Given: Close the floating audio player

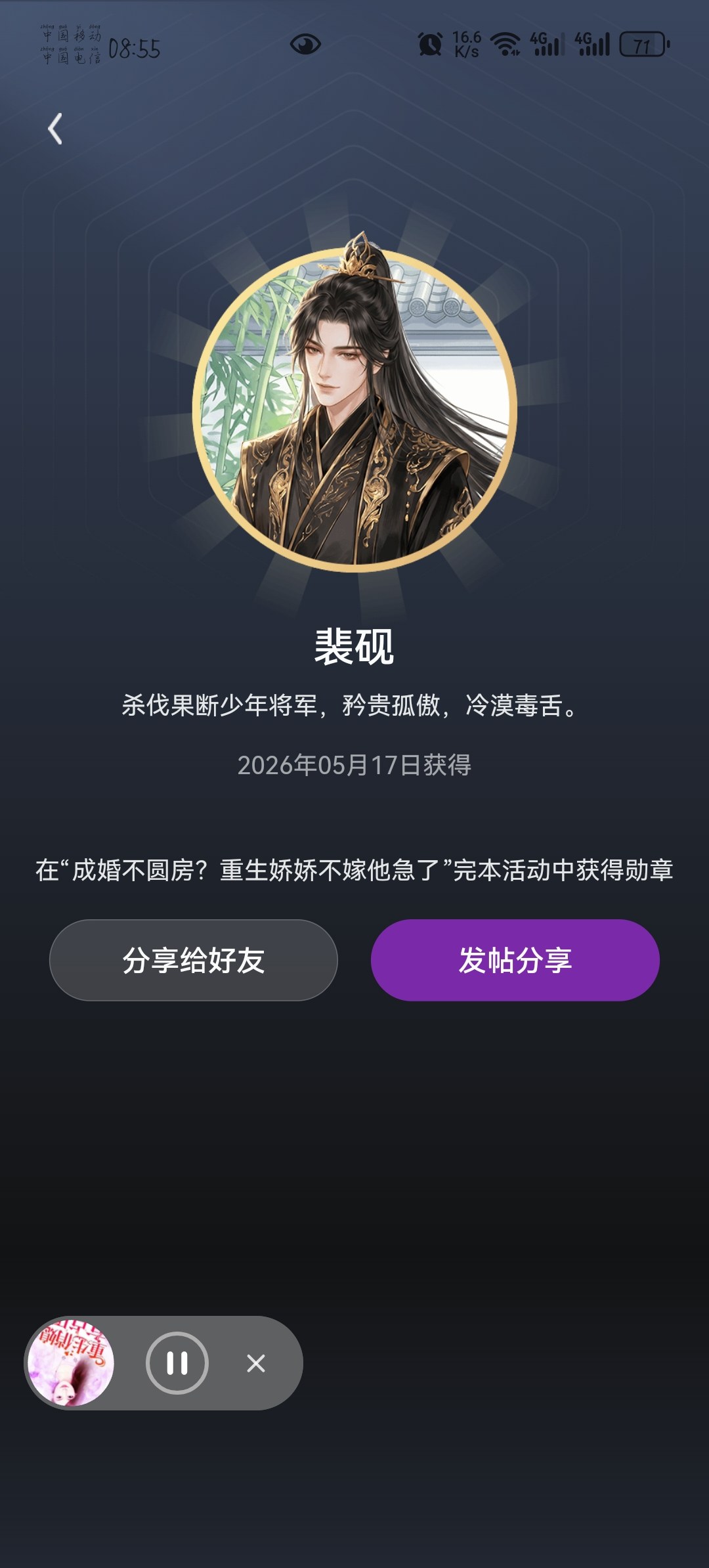Looking at the screenshot, I should click(256, 1363).
